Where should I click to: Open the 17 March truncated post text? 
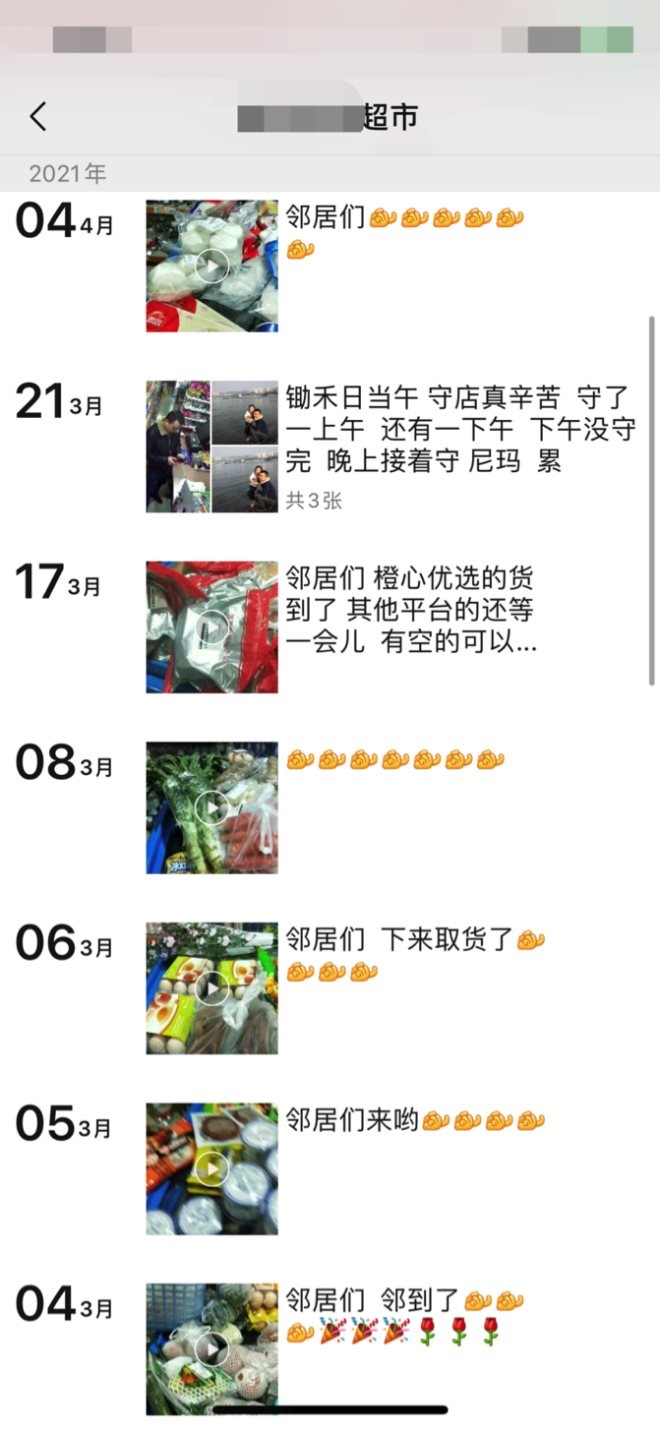(x=411, y=610)
